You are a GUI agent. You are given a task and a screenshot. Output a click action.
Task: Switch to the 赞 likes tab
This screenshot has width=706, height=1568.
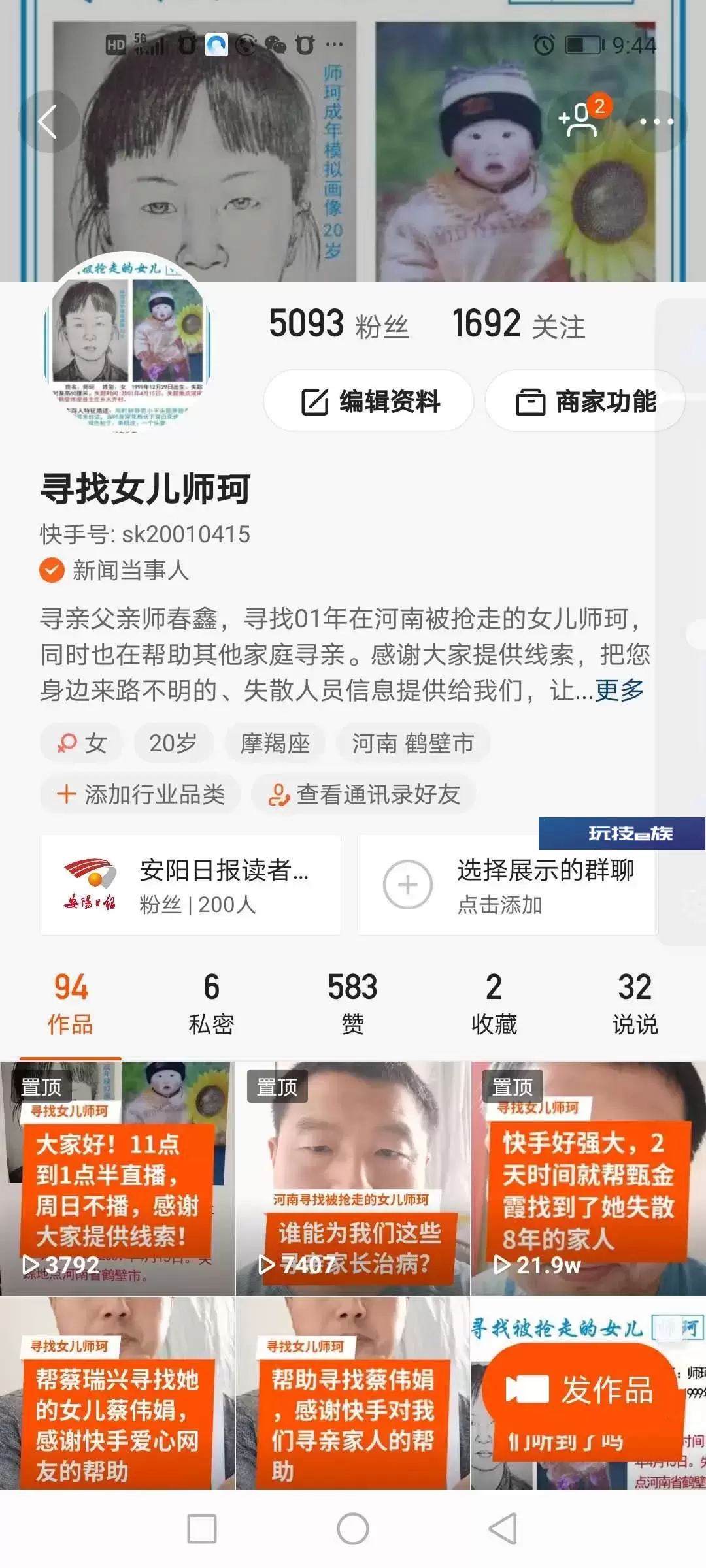point(352,1003)
